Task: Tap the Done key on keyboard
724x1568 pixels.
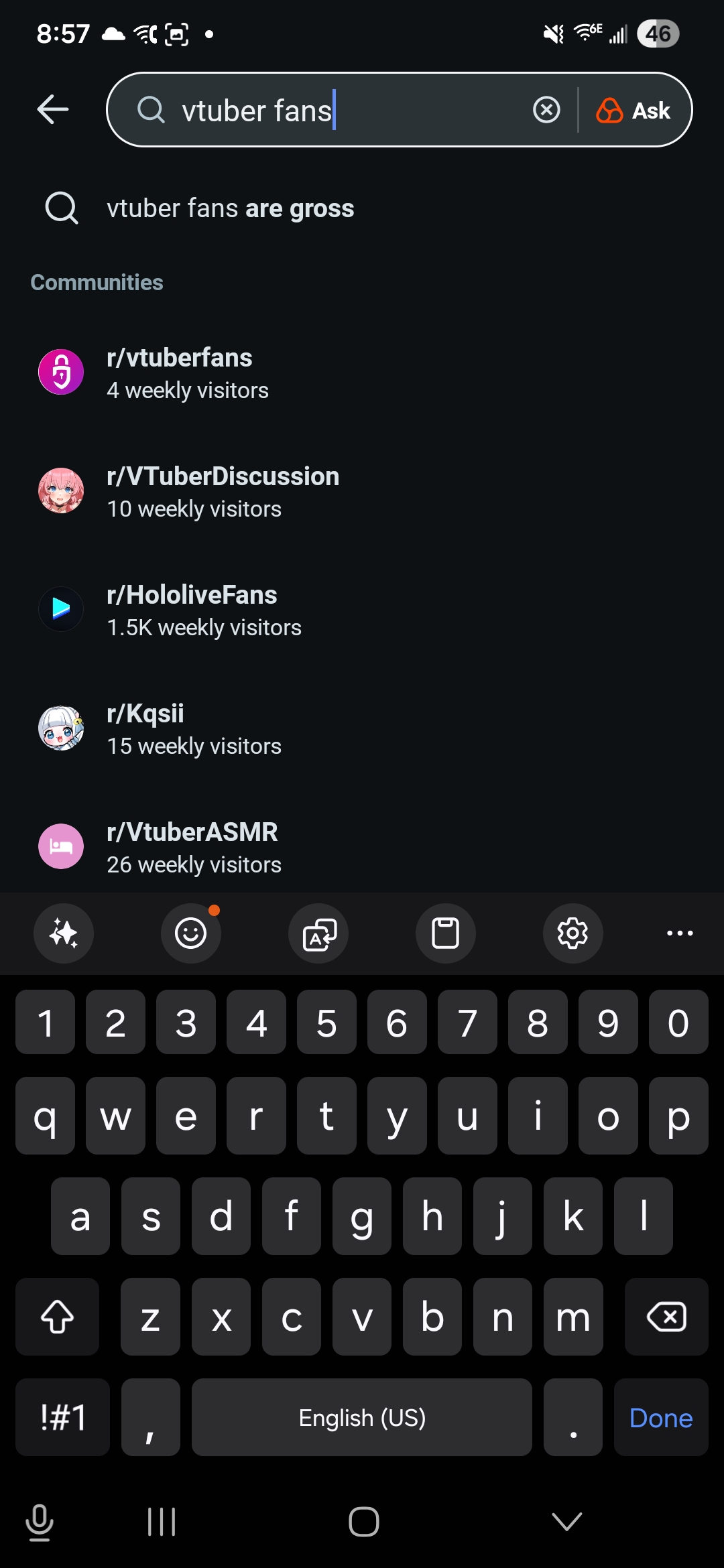Action: (x=660, y=1417)
